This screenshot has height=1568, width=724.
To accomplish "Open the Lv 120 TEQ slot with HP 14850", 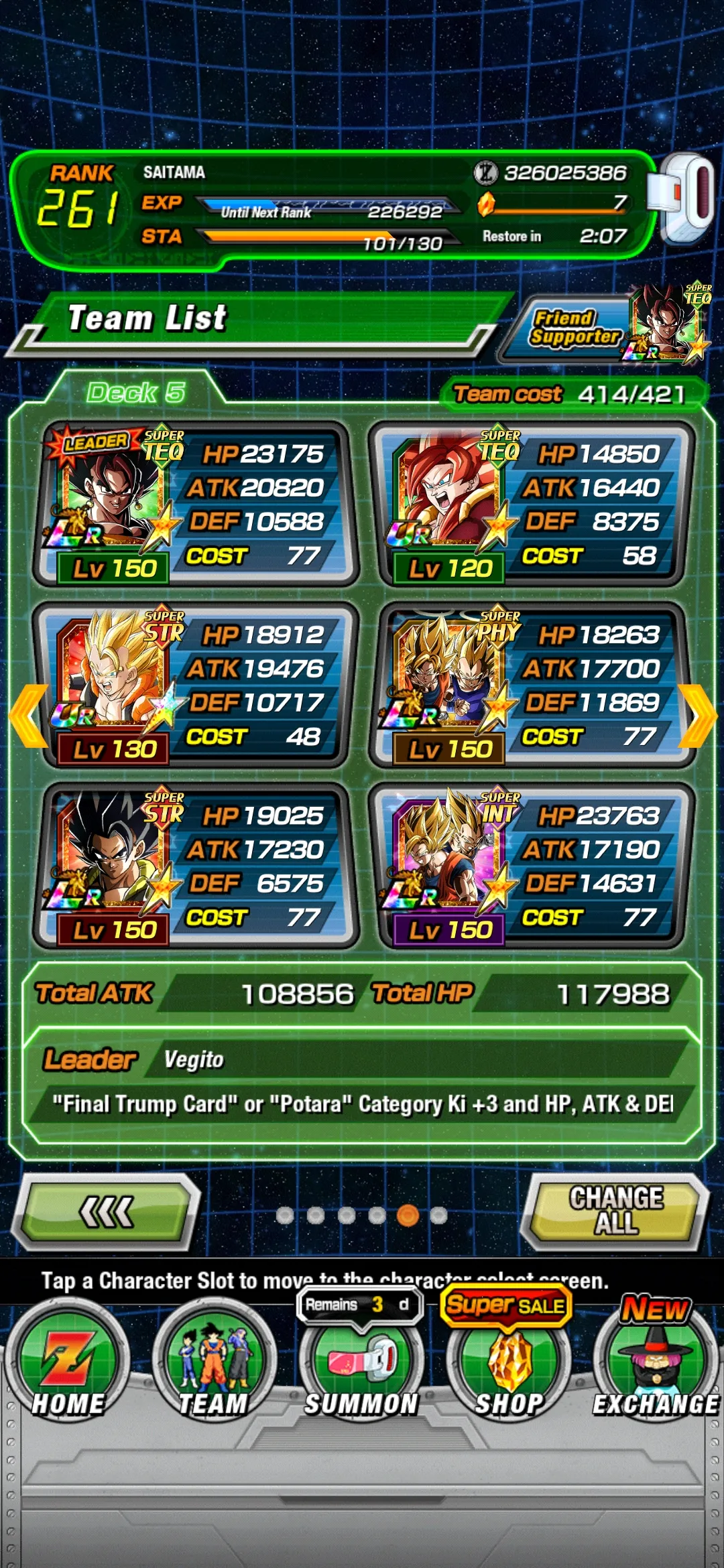I will (x=532, y=503).
